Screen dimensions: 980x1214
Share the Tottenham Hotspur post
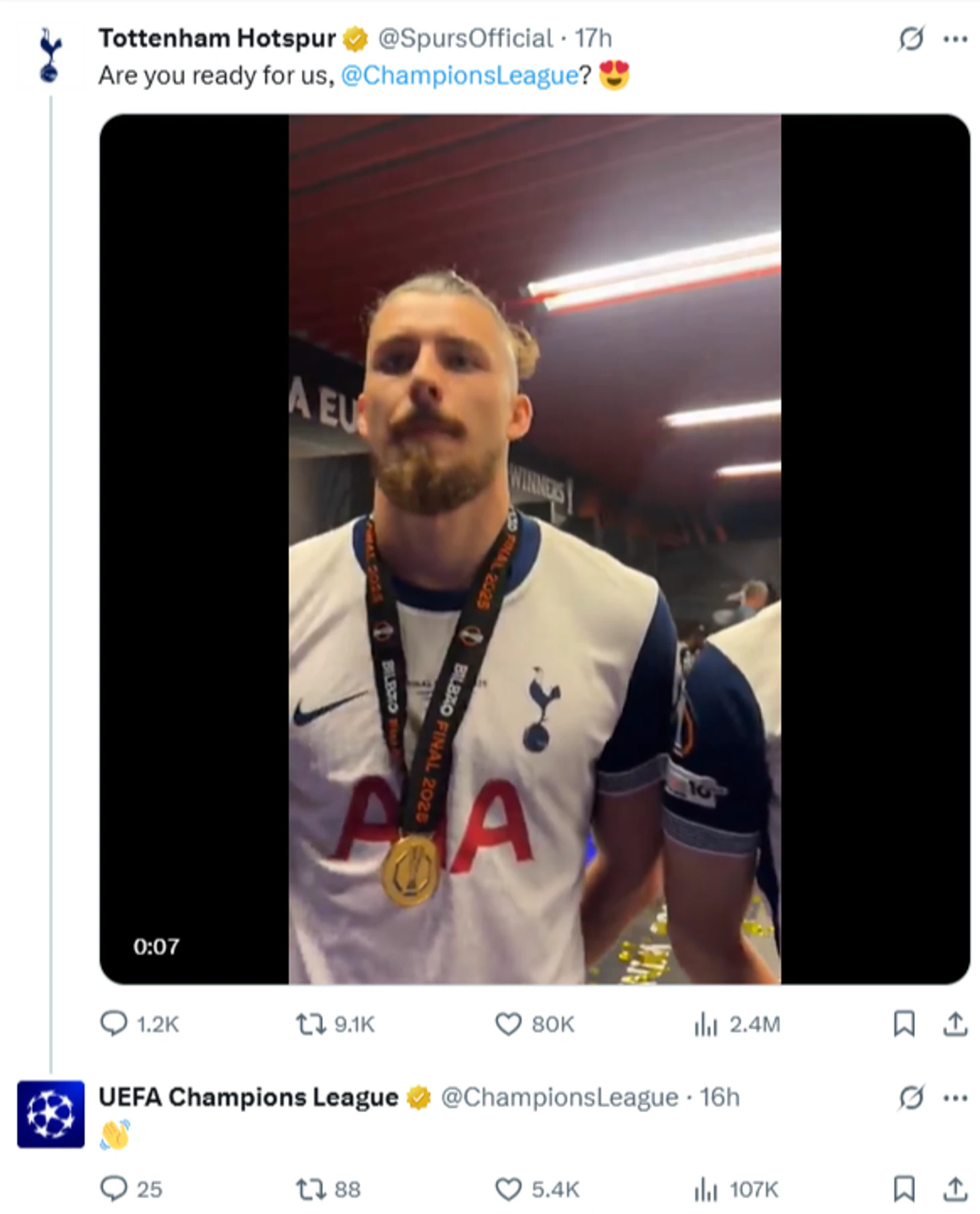955,1024
